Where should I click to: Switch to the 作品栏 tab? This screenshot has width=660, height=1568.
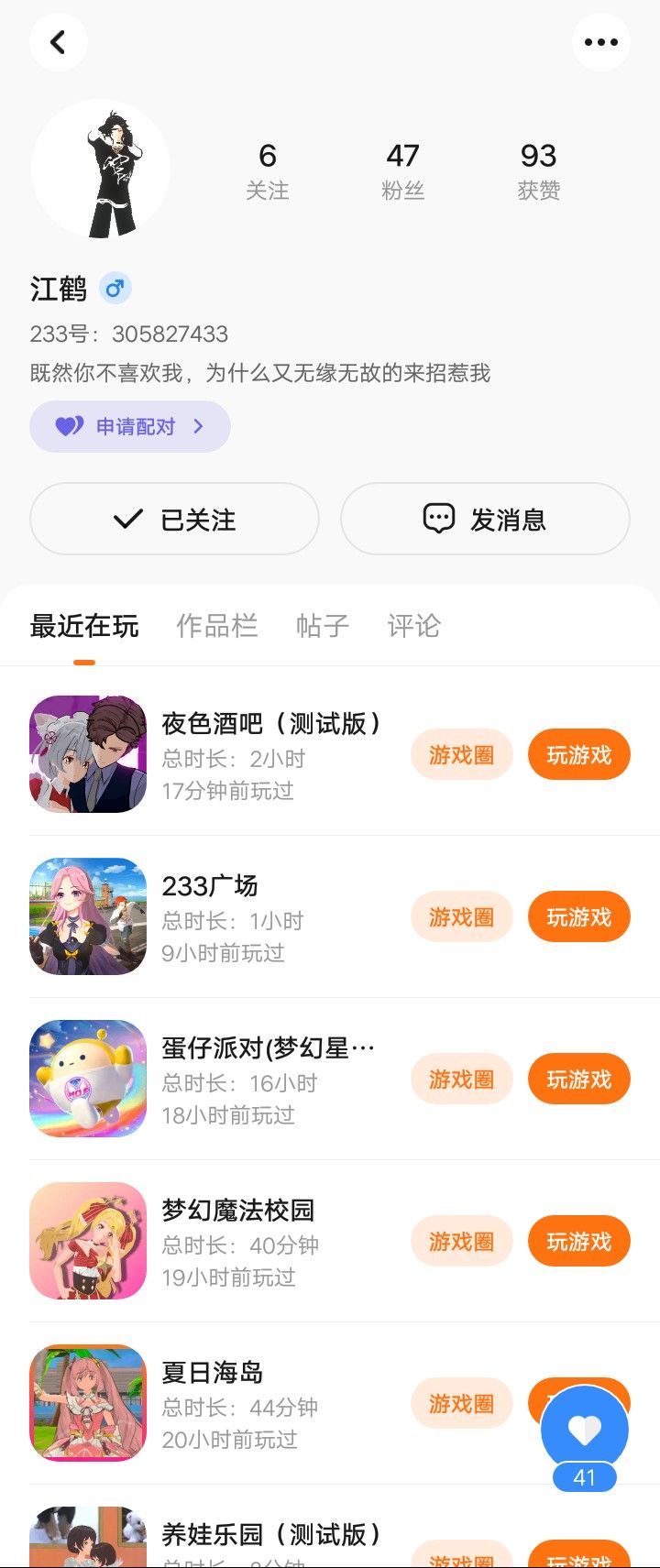[216, 626]
